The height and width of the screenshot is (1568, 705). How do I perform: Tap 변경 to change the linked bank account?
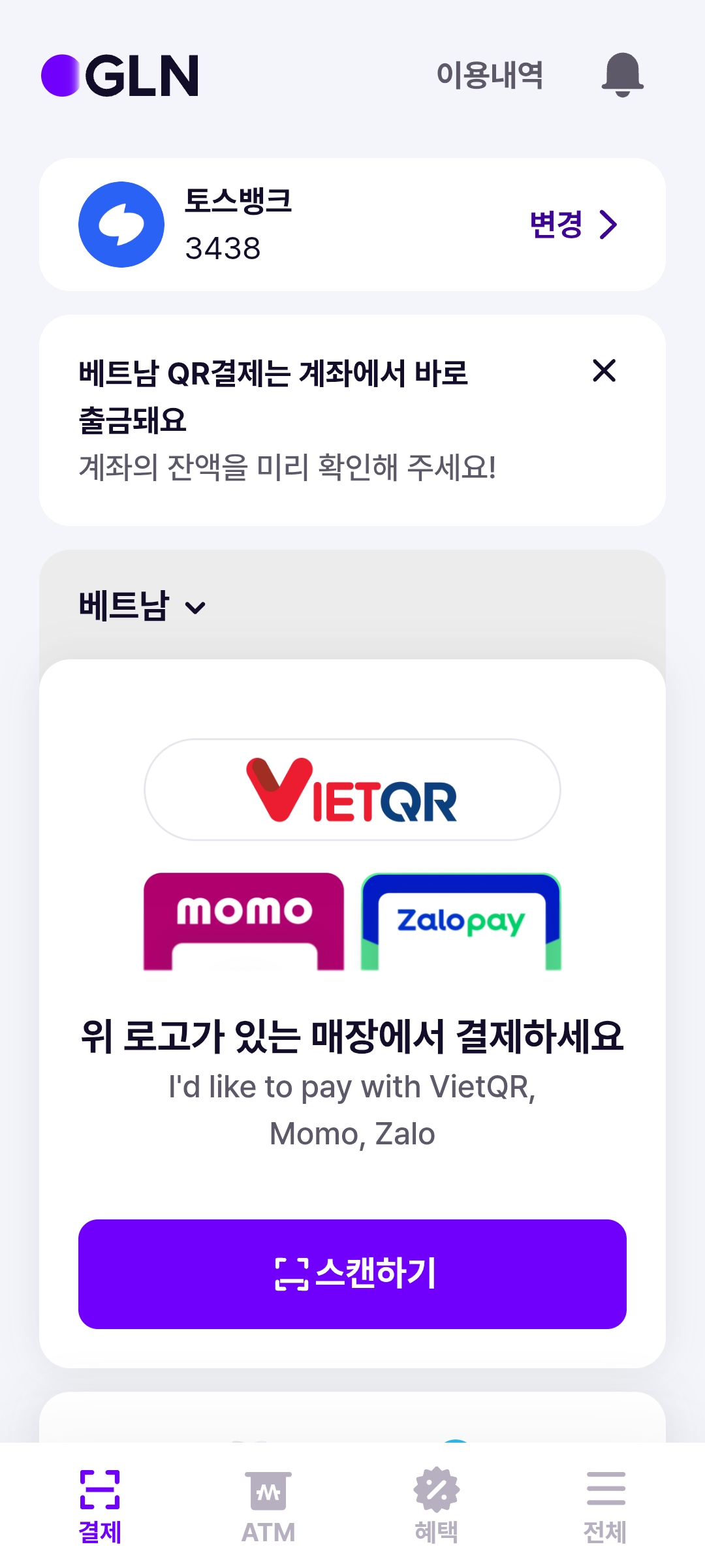click(x=572, y=225)
